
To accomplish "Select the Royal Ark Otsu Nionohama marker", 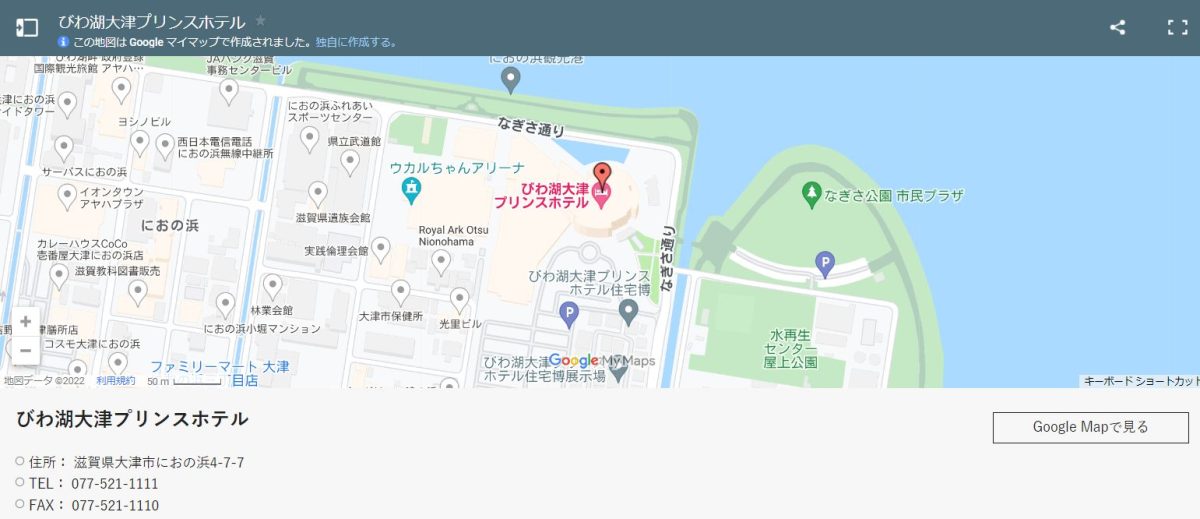I will (x=440, y=261).
